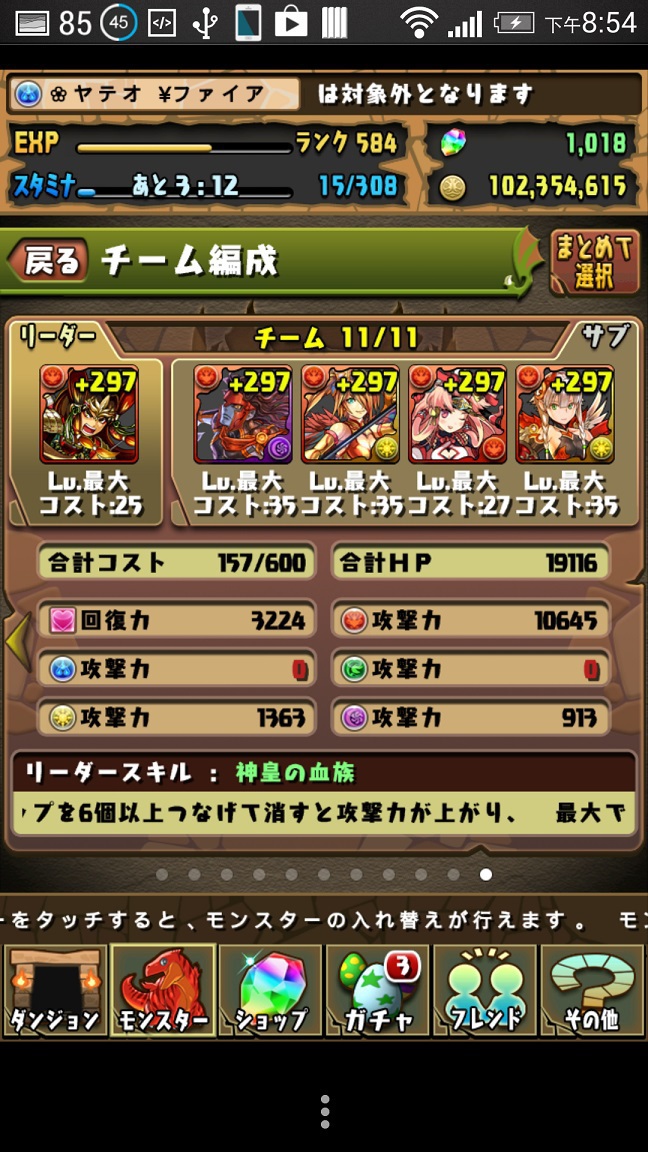Open the ダンジョン tab
The width and height of the screenshot is (648, 1152).
click(x=55, y=990)
